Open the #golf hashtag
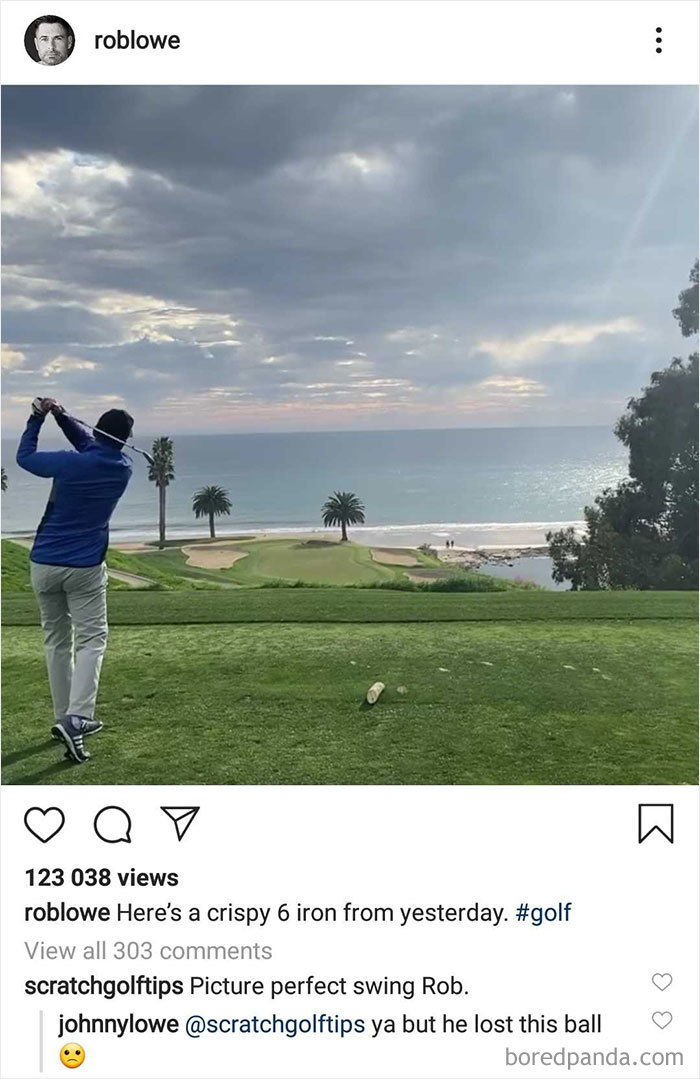 543,913
